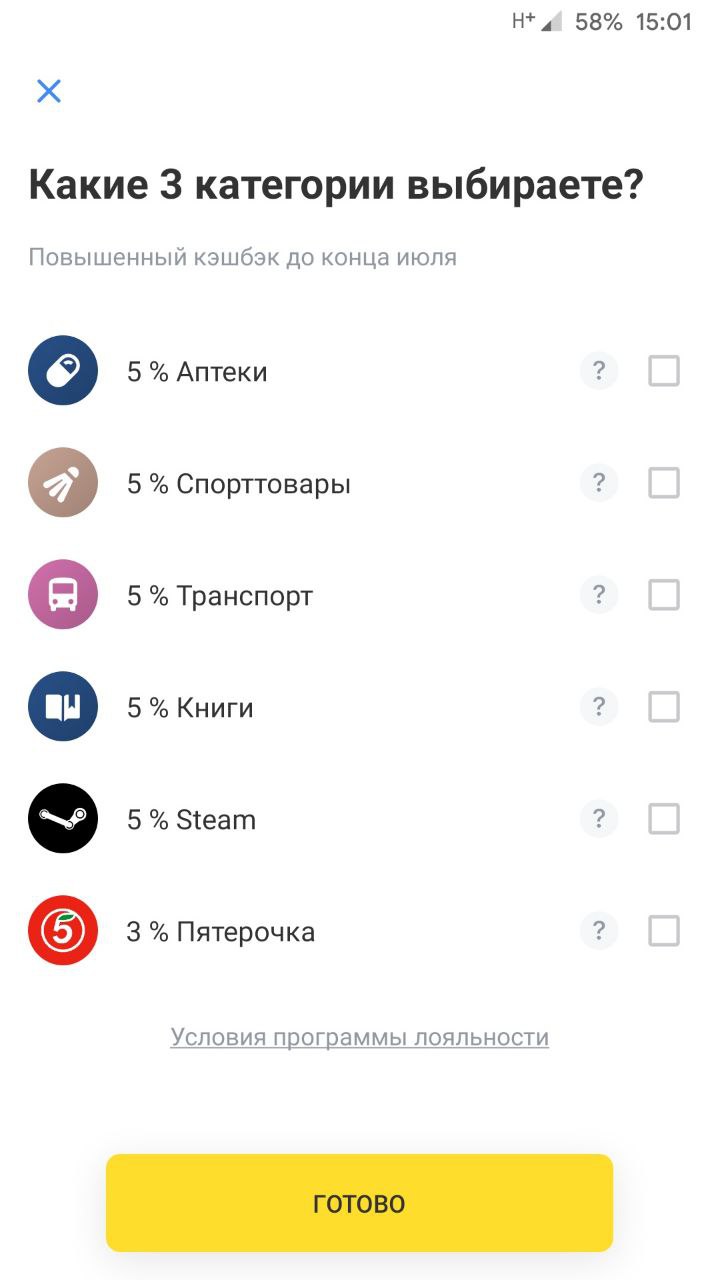The height and width of the screenshot is (1280, 720).
Task: View details for the Книги category
Action: (599, 707)
